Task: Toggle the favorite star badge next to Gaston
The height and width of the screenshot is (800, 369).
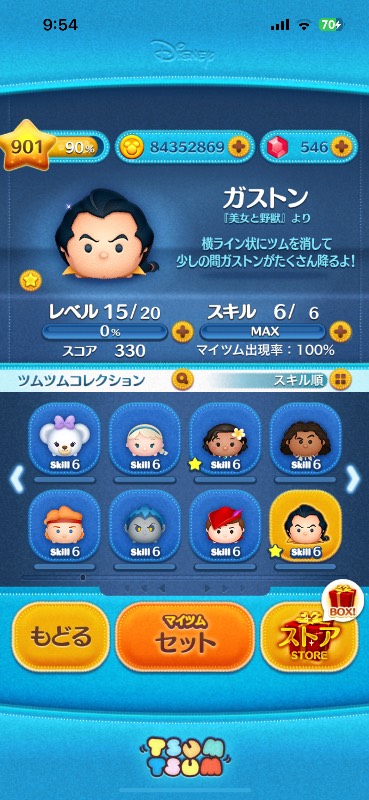Action: point(31,280)
